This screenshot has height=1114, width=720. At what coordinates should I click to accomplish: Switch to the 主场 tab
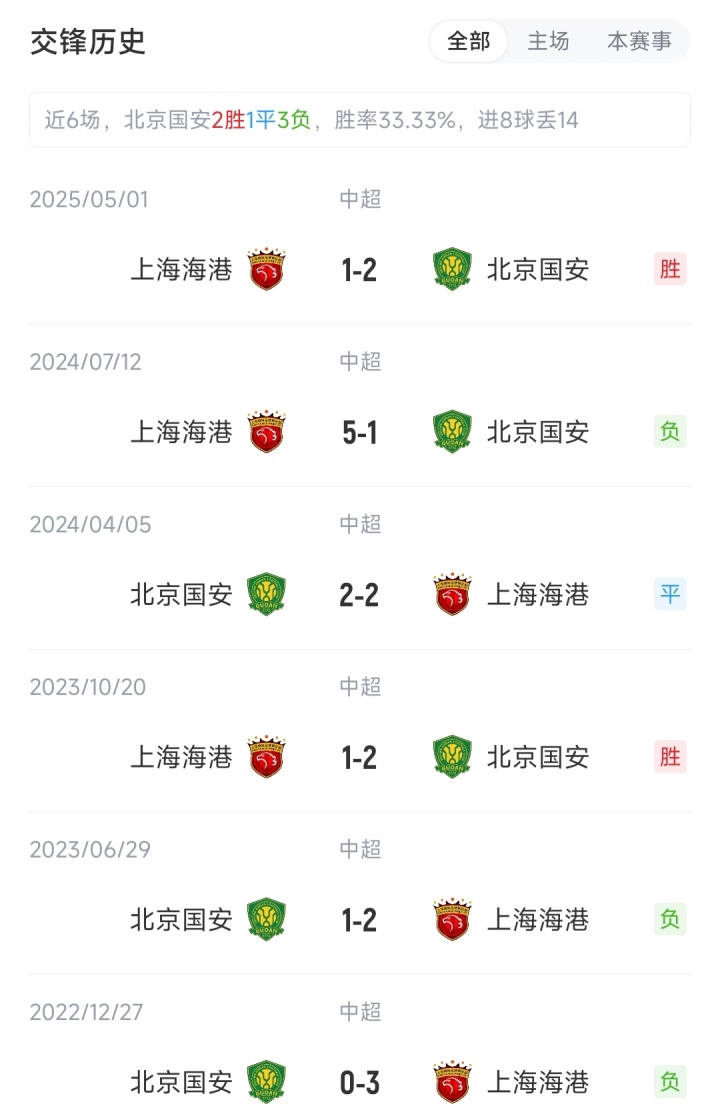548,42
